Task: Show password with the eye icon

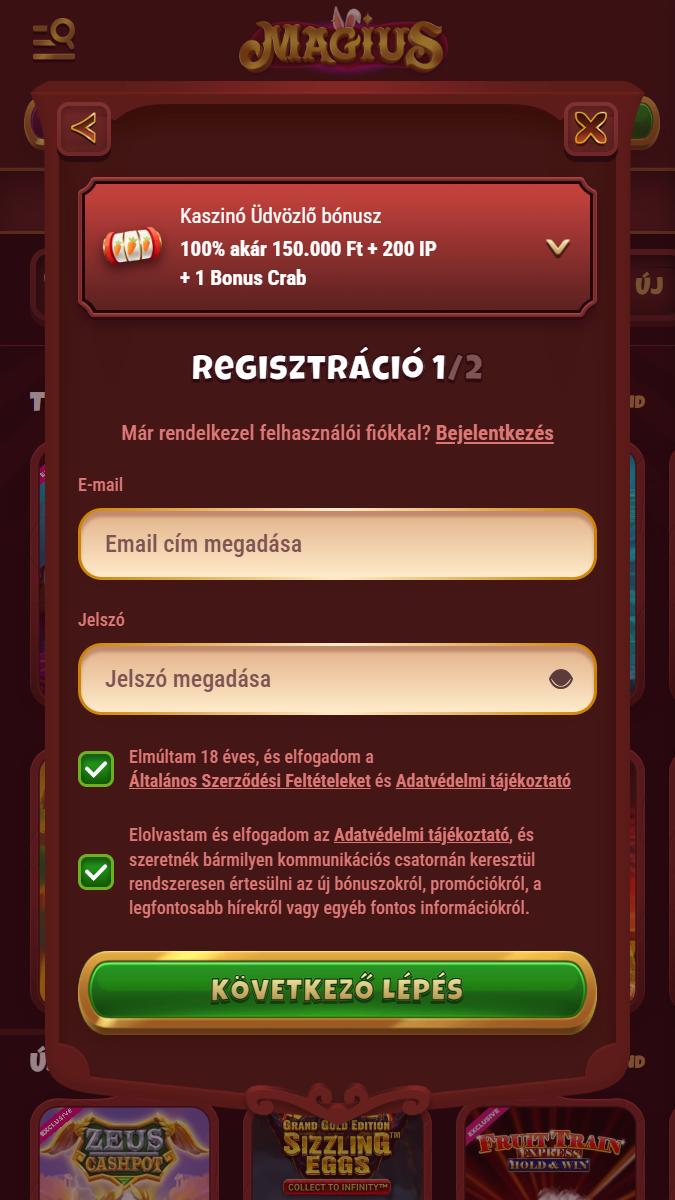Action: click(561, 679)
